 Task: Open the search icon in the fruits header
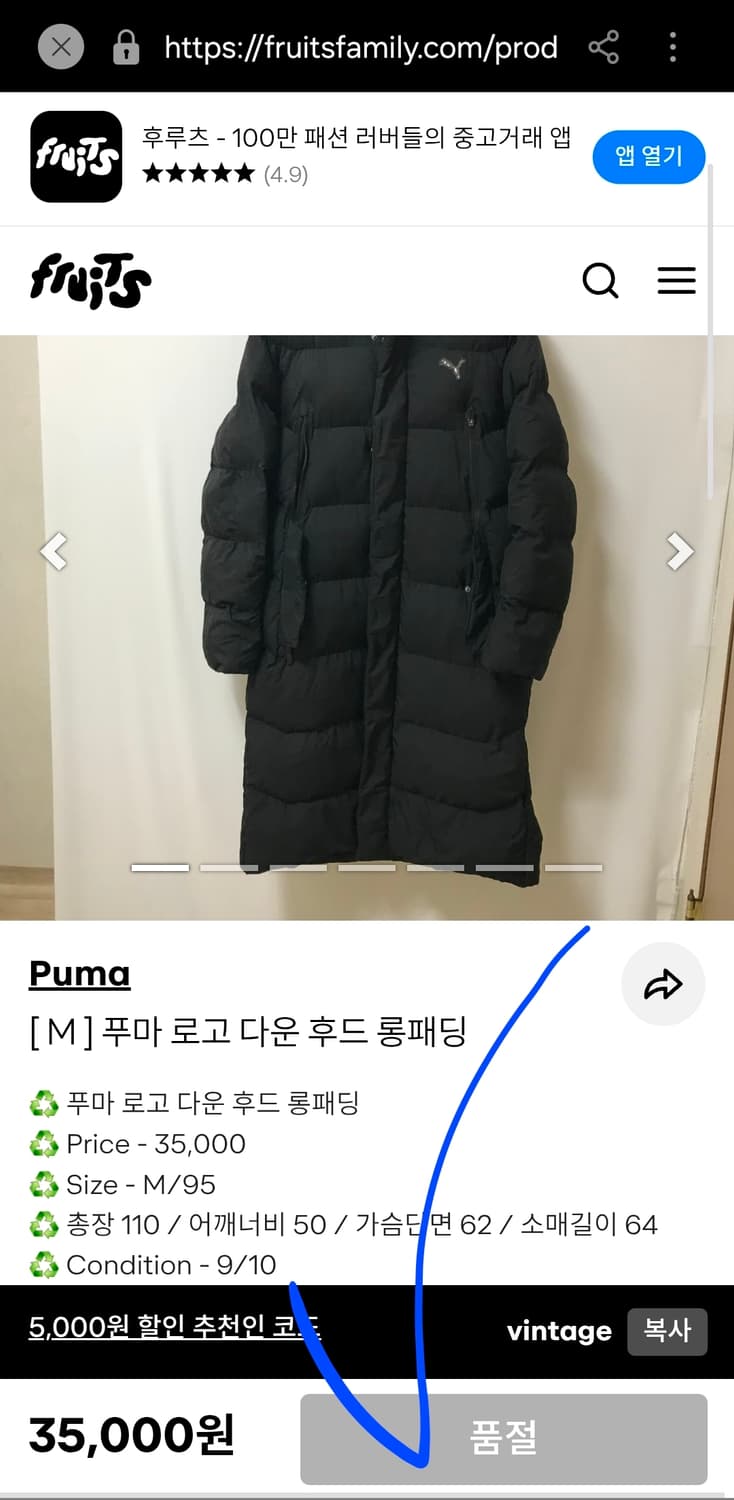tap(601, 281)
